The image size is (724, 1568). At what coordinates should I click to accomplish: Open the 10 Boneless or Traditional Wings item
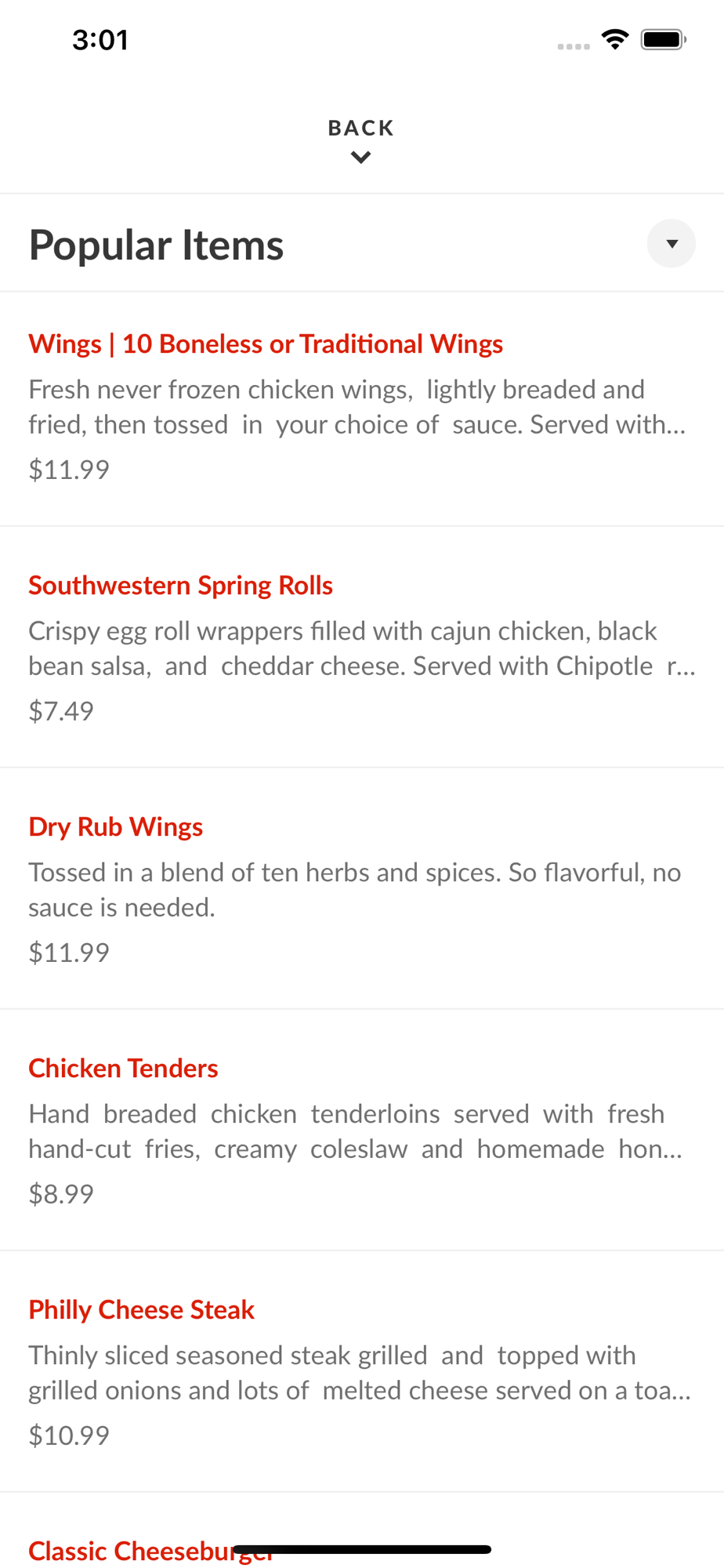[266, 344]
